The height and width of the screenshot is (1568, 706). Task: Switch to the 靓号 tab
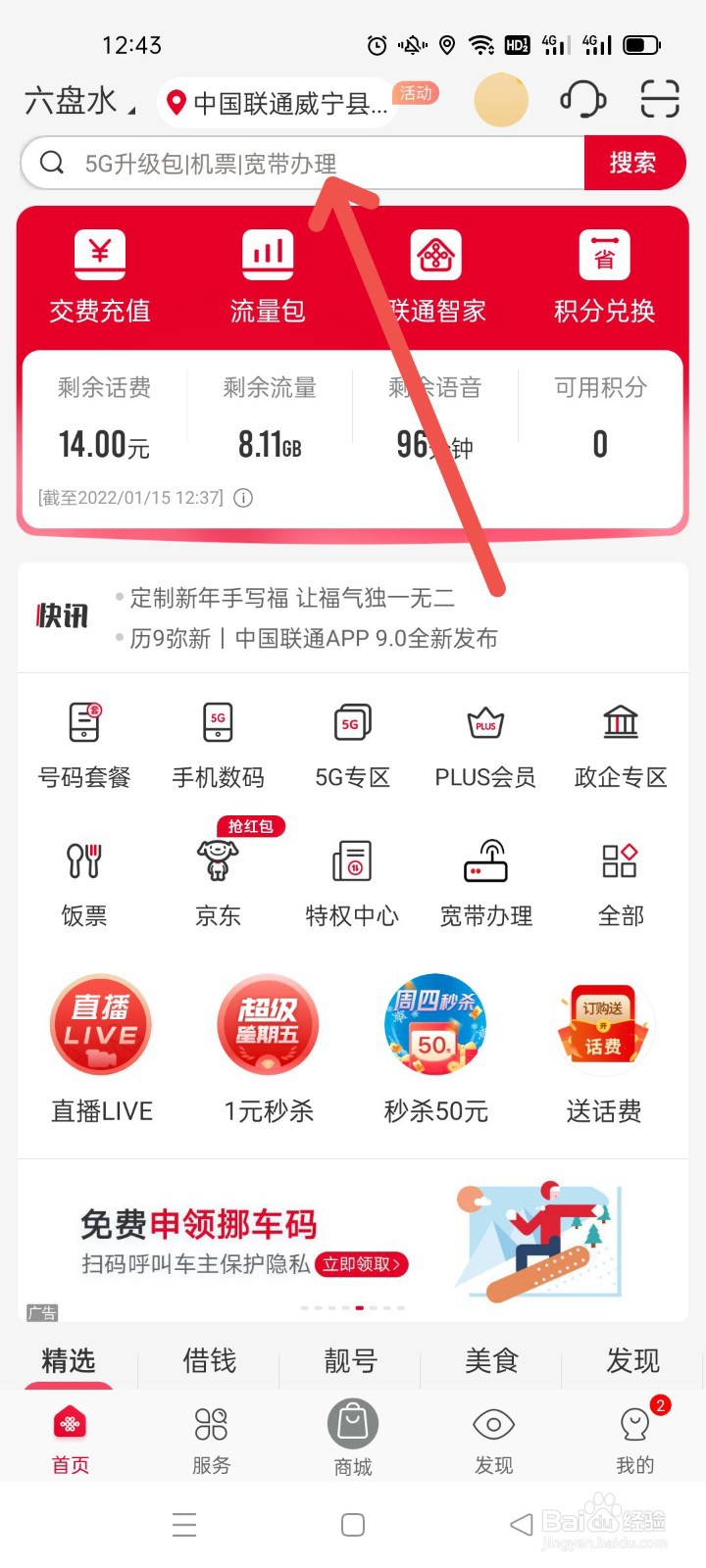point(349,1360)
